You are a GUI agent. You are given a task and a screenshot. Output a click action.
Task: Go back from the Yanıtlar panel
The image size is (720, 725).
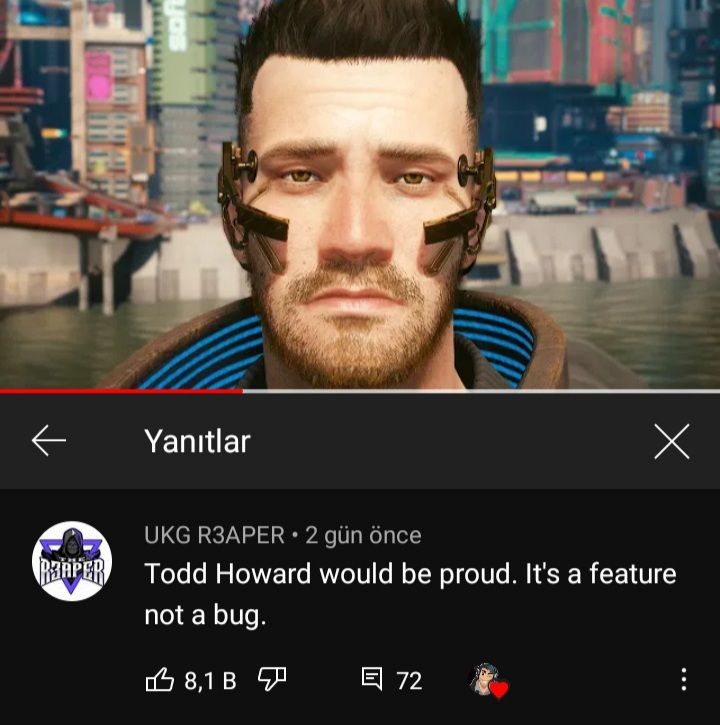tap(48, 440)
